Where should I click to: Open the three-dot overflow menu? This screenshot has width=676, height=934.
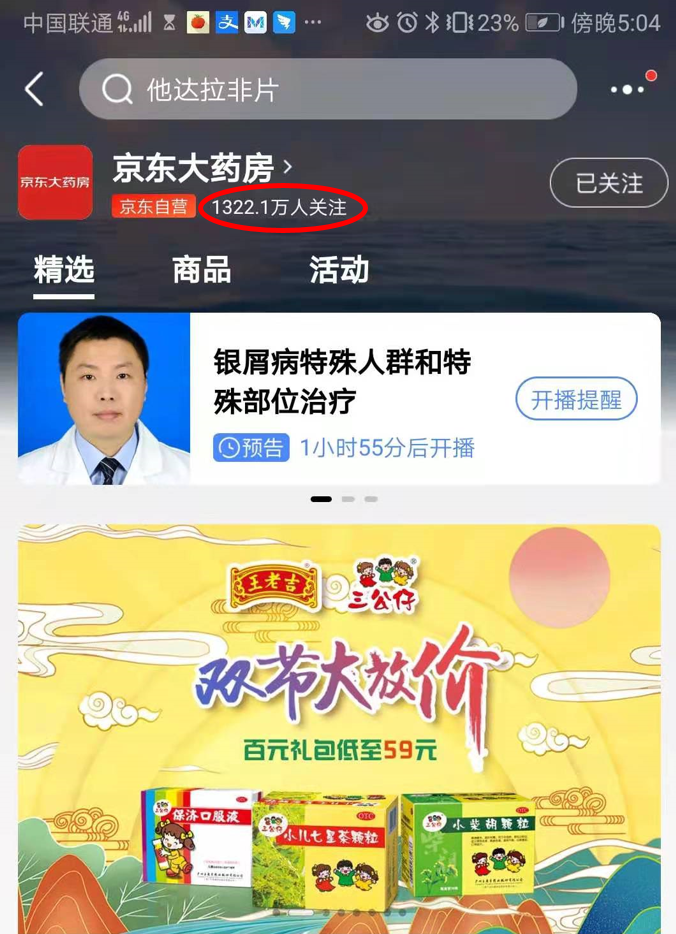coord(629,90)
